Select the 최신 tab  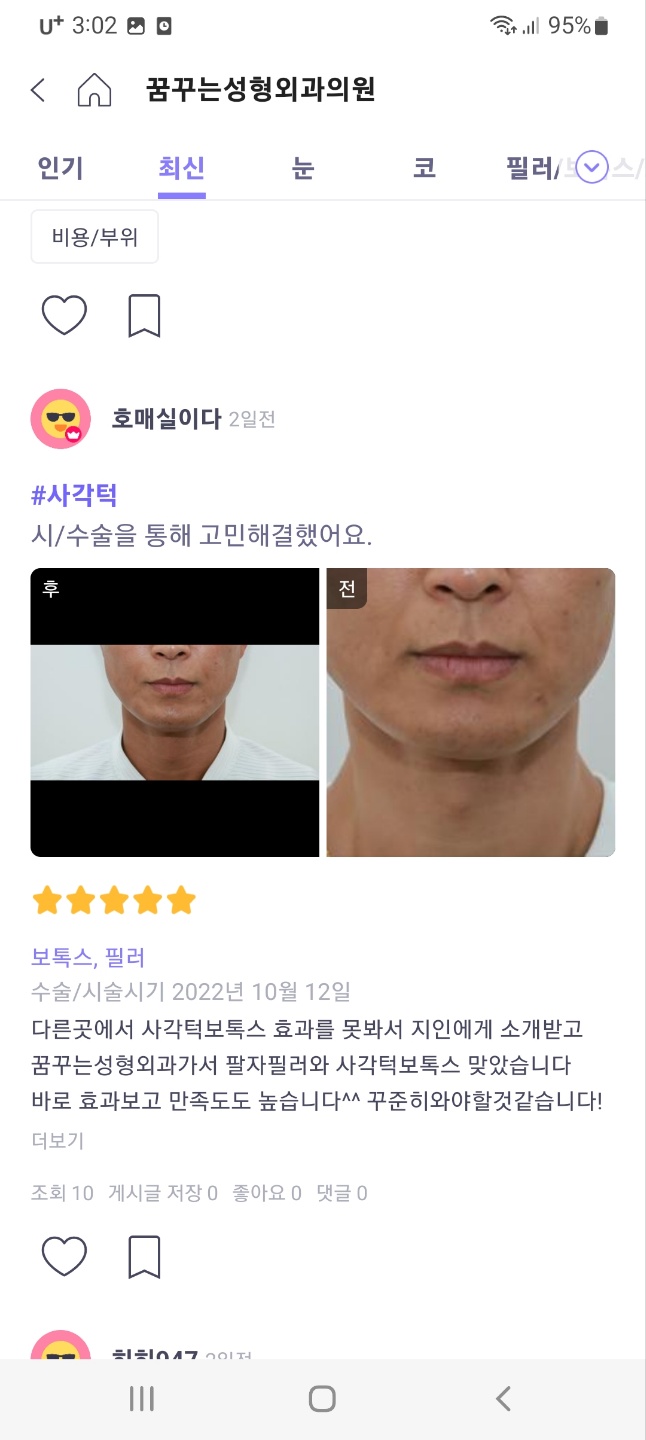[x=182, y=167]
